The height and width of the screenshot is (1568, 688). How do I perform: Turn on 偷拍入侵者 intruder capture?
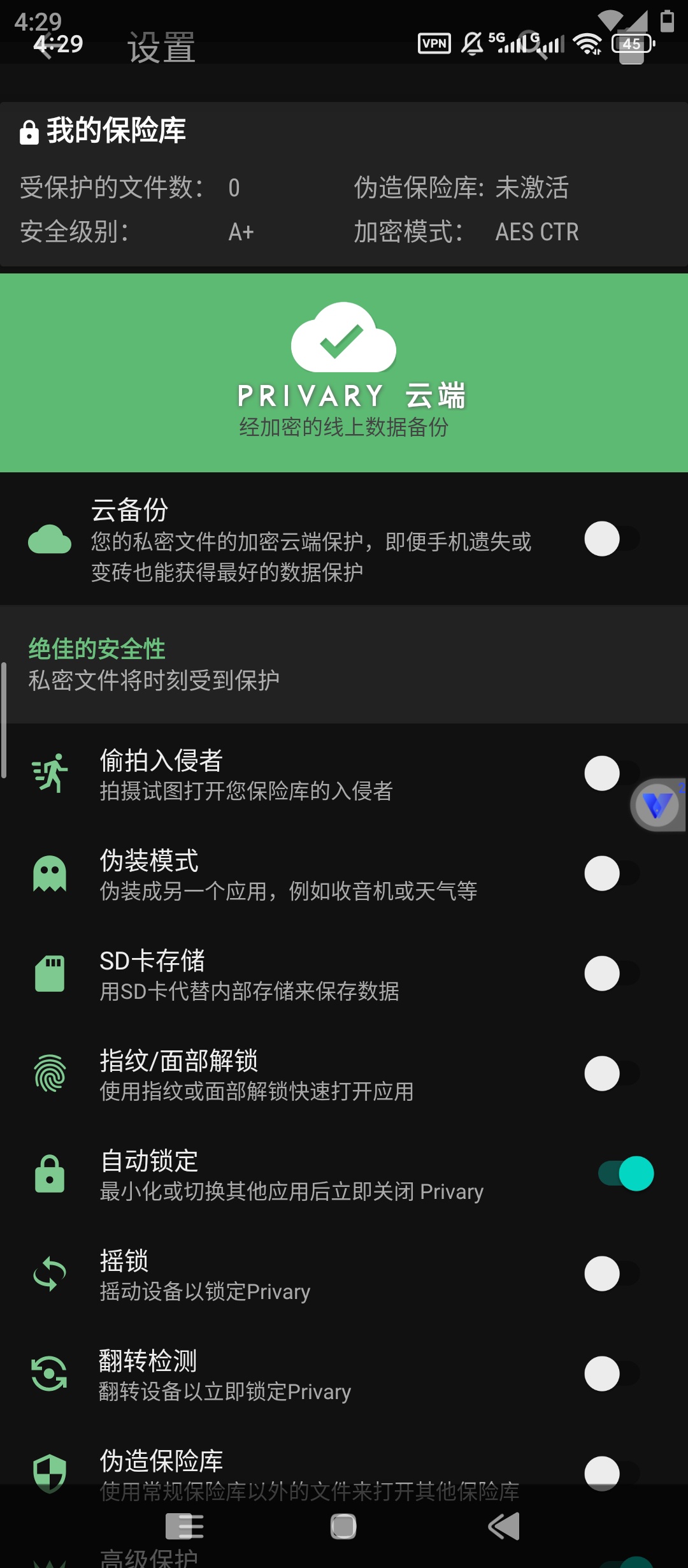click(613, 773)
